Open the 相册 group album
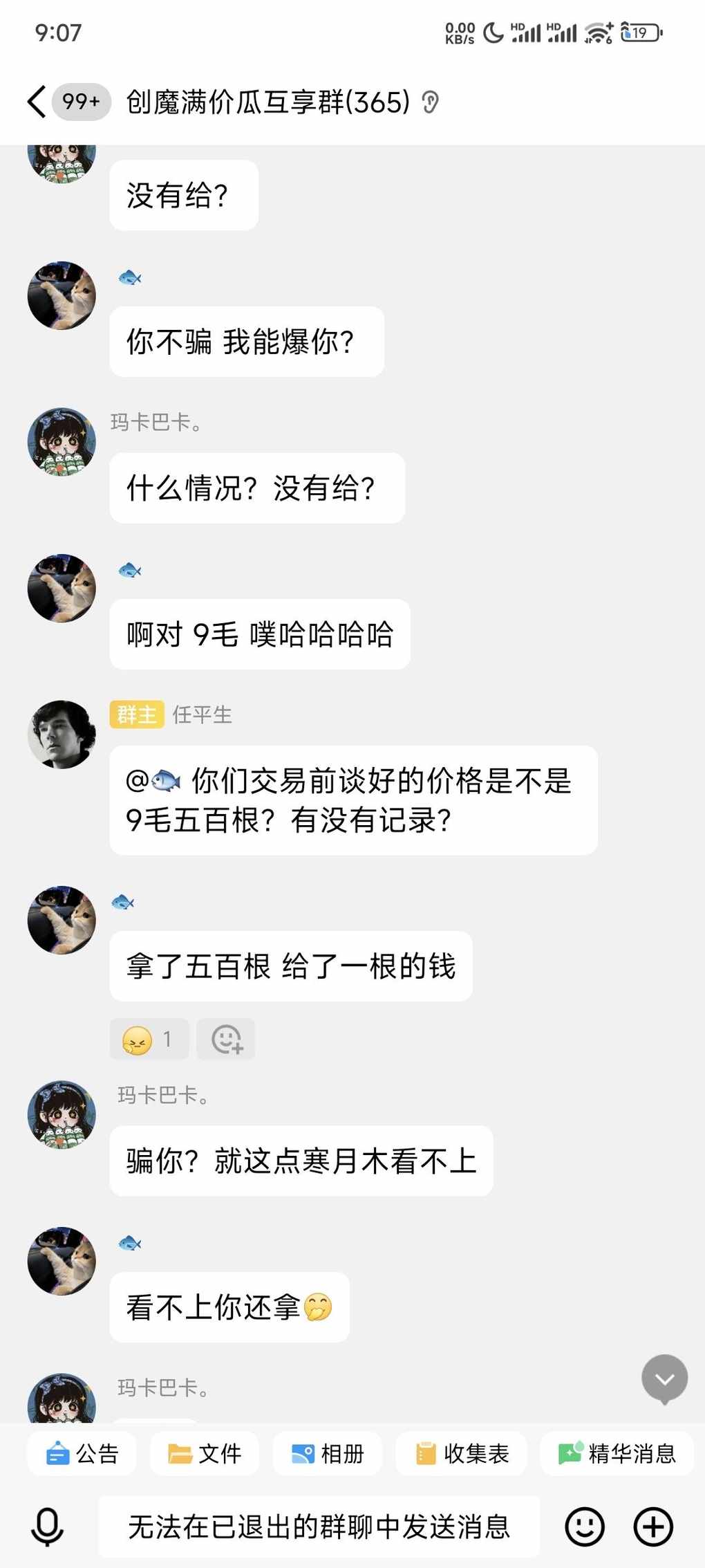The image size is (705, 1568). point(328,1453)
